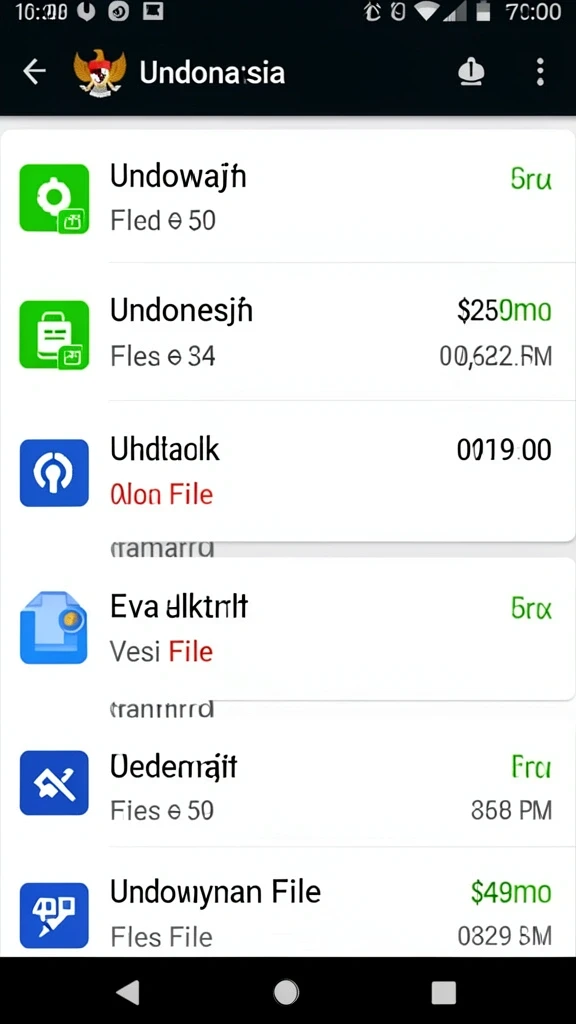
Task: Open the Eva dlktrlt row
Action: tap(288, 629)
